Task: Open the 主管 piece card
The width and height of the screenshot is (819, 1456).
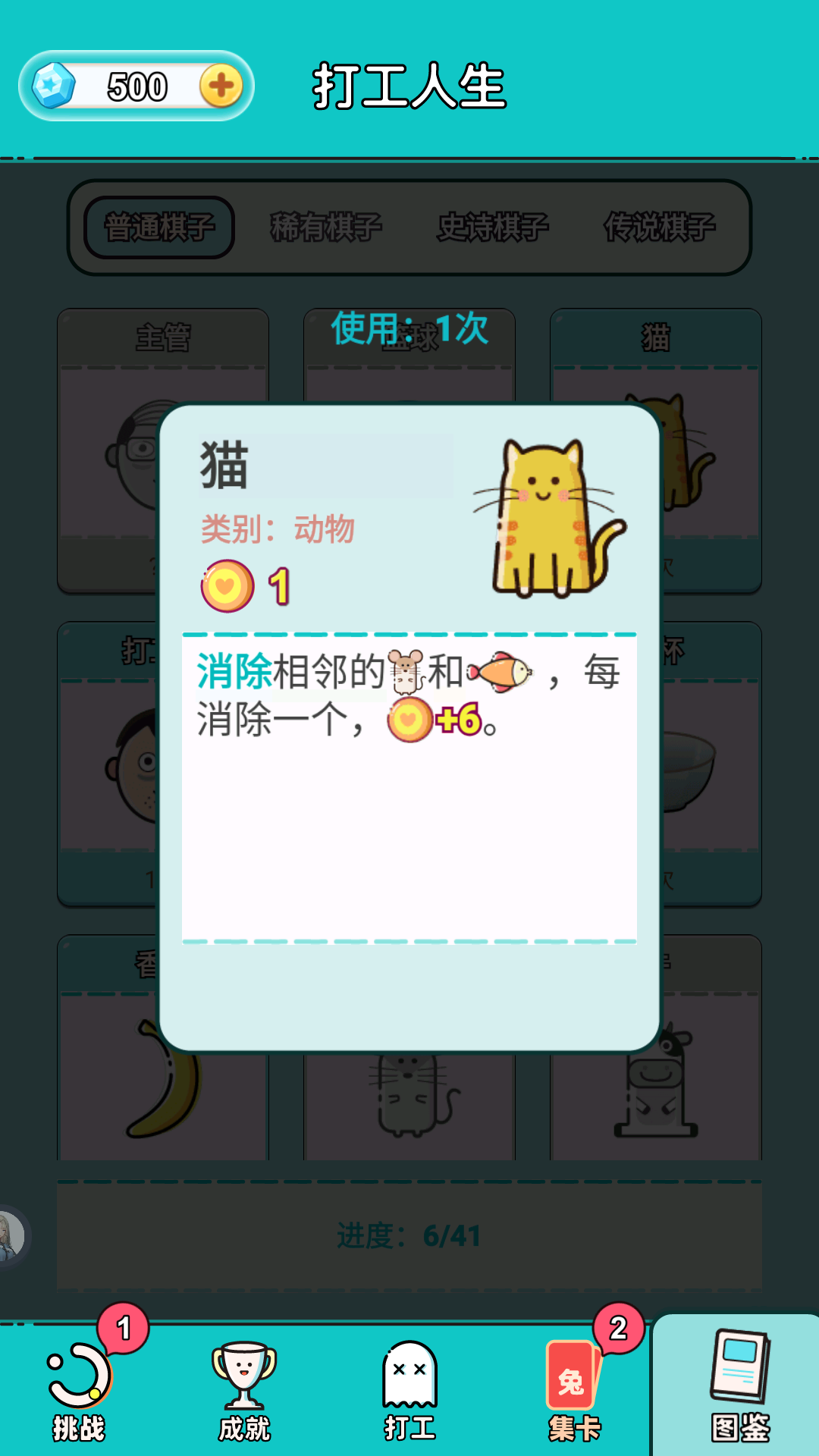Action: (x=106, y=451)
